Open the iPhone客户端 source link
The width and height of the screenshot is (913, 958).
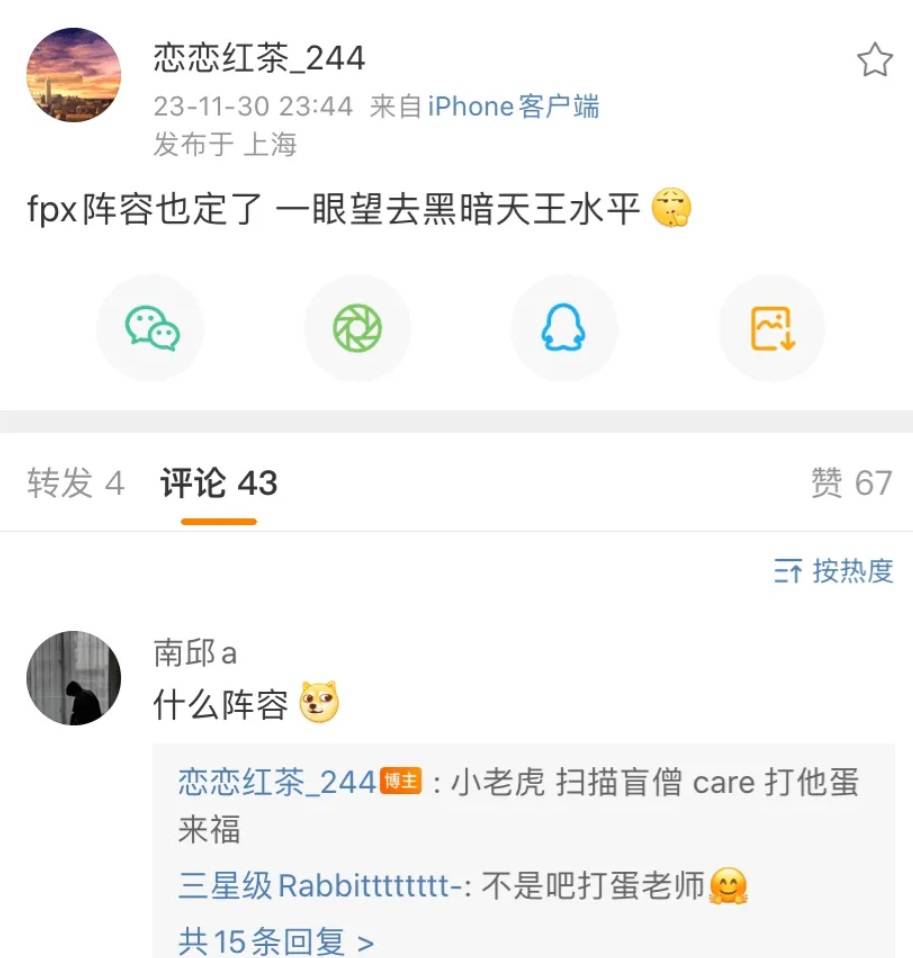513,106
